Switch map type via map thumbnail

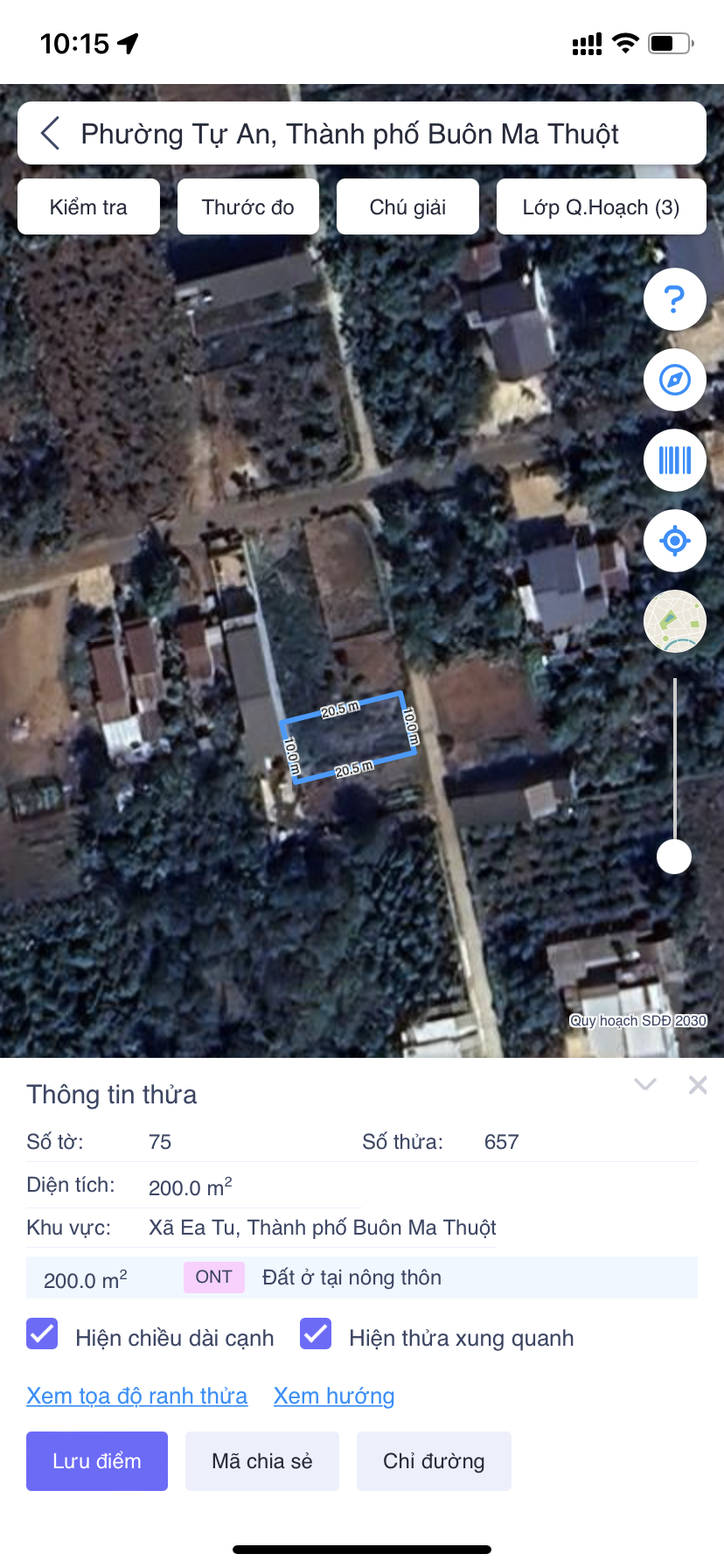(x=674, y=621)
